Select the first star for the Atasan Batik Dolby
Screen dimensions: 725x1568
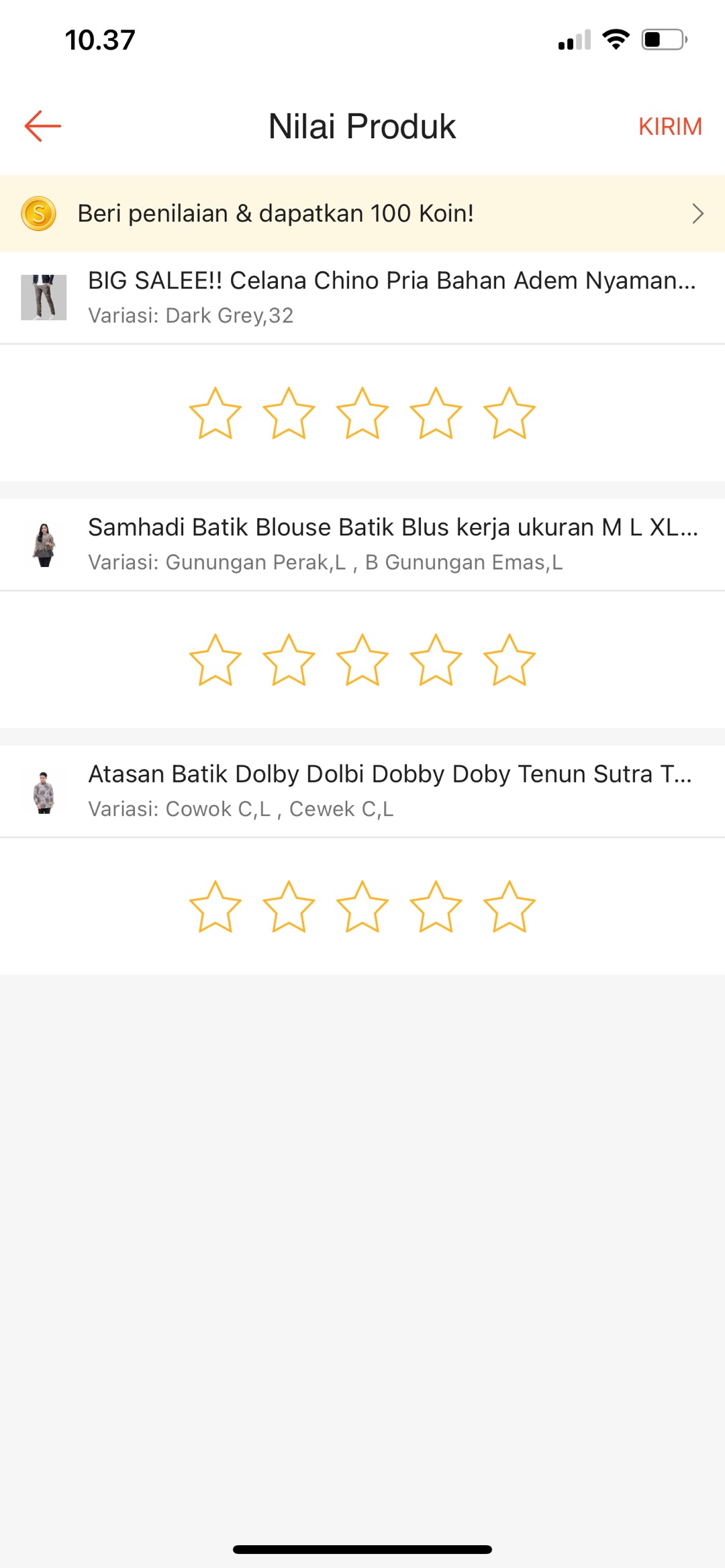click(215, 907)
